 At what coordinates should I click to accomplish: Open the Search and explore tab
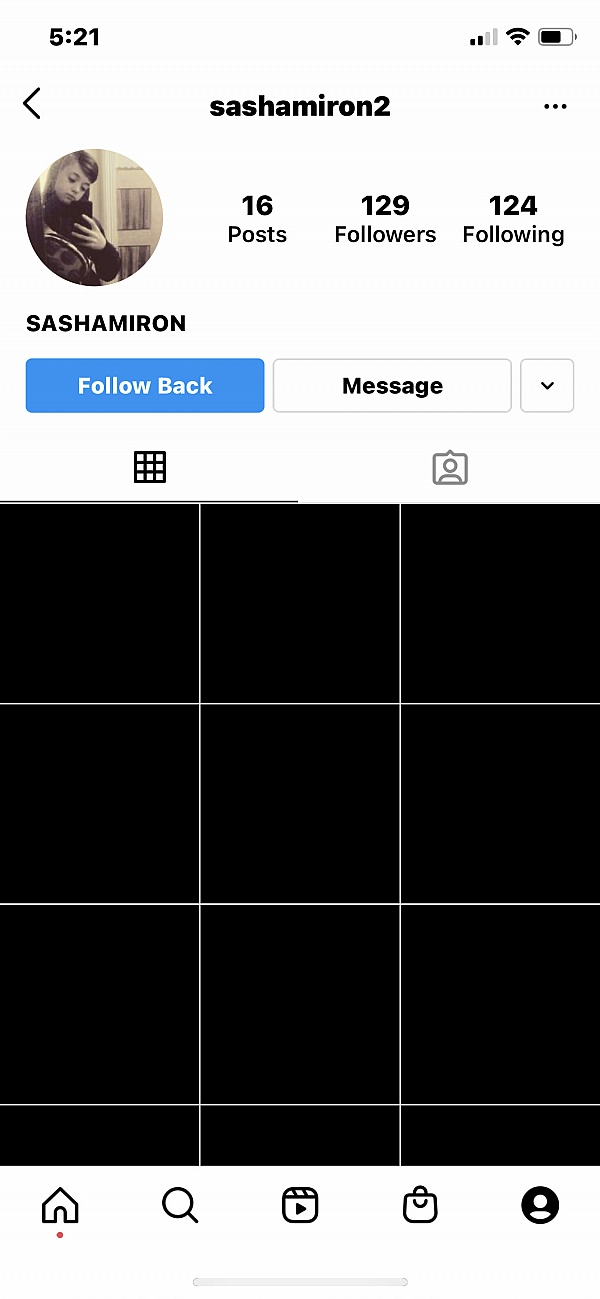(x=180, y=1205)
